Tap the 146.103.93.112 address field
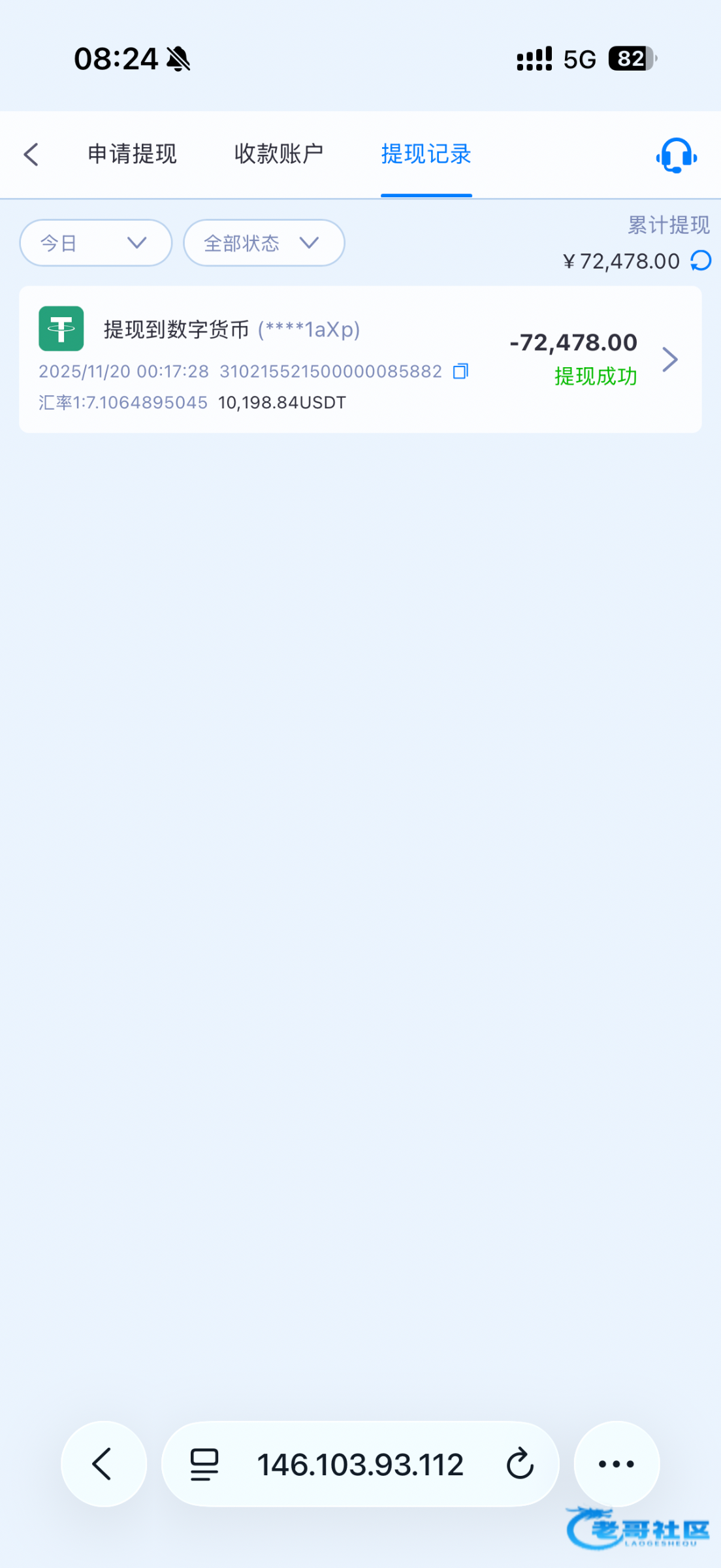Viewport: 721px width, 1568px height. 360,1465
